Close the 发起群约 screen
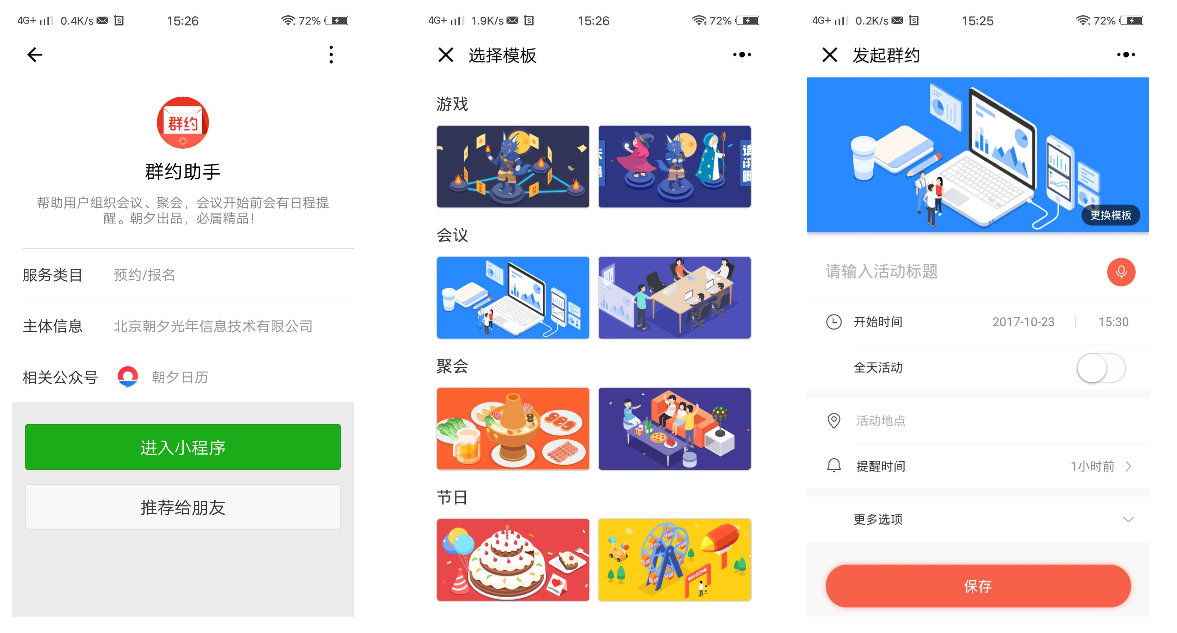1177x633 pixels. pyautogui.click(x=829, y=55)
